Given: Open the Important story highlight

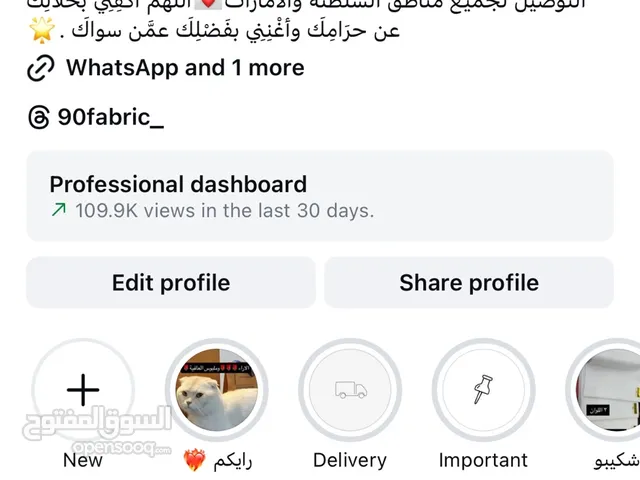Looking at the screenshot, I should coord(483,390).
